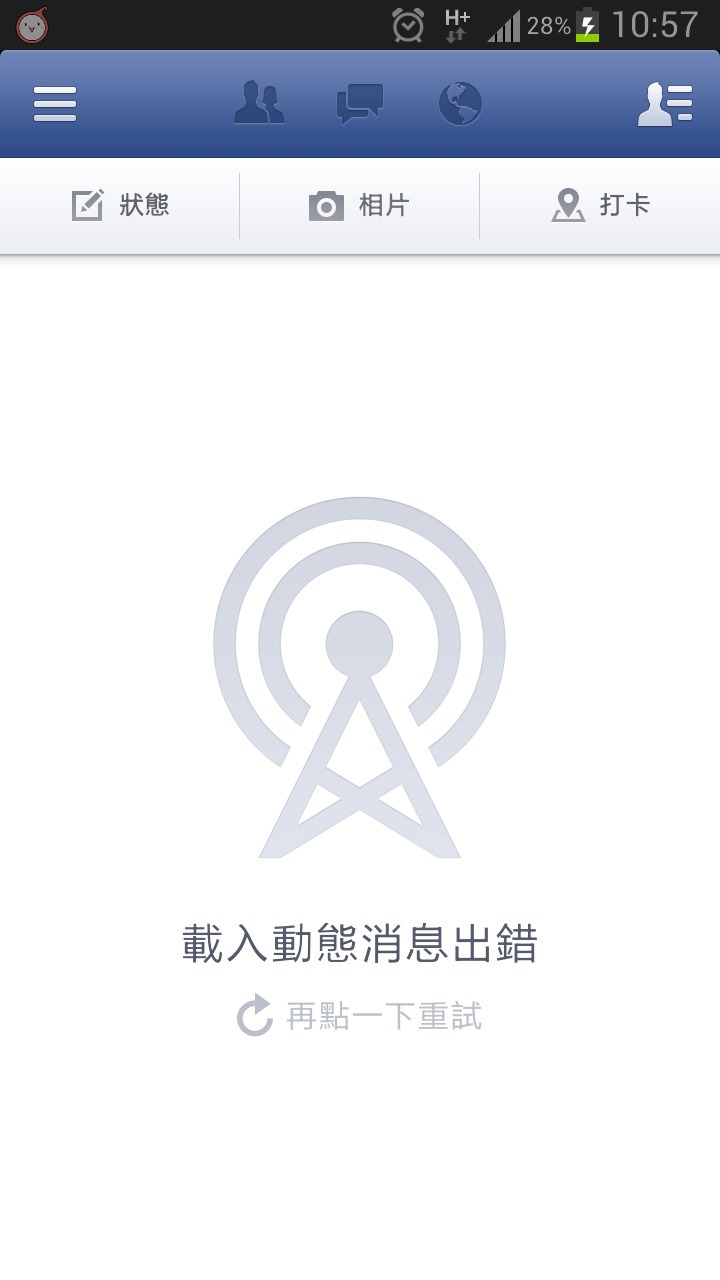
Task: Open the contacts sidebar icon
Action: click(666, 104)
